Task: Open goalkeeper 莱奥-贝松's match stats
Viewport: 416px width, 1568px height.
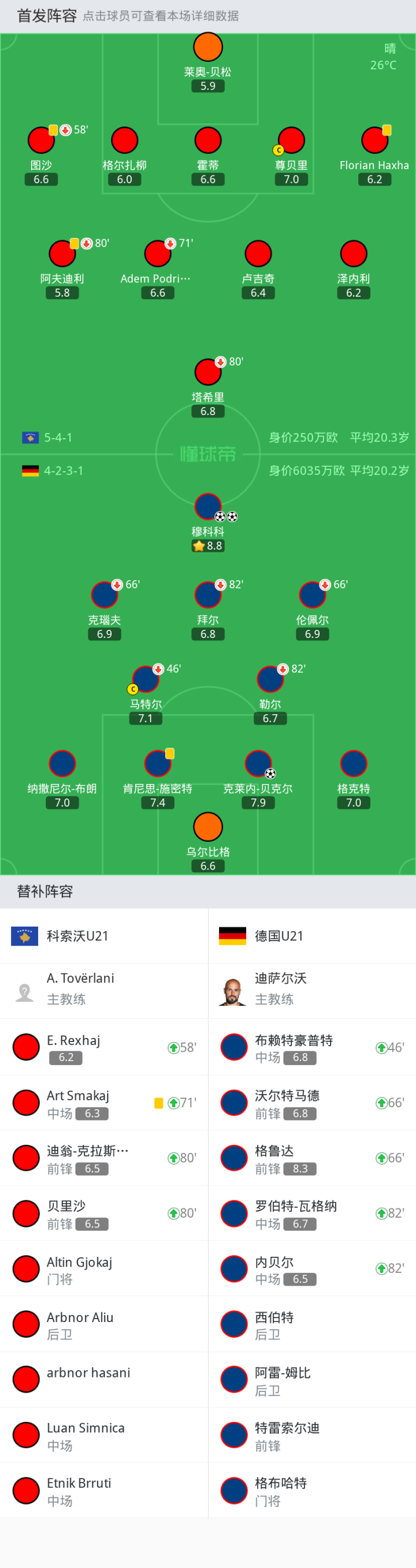Action: 207,61
